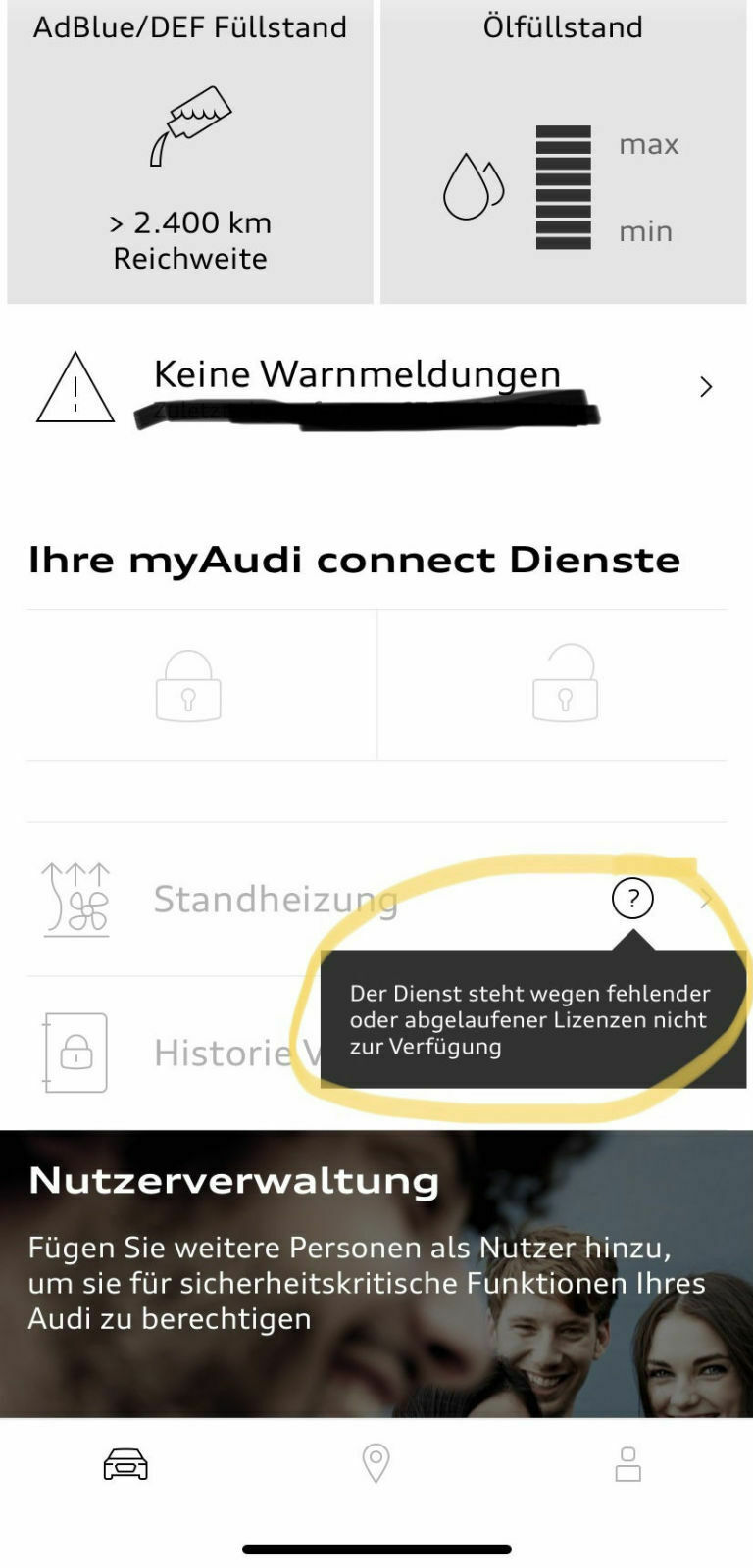Open the user profile tab
This screenshot has height=1568, width=753.
click(628, 1462)
